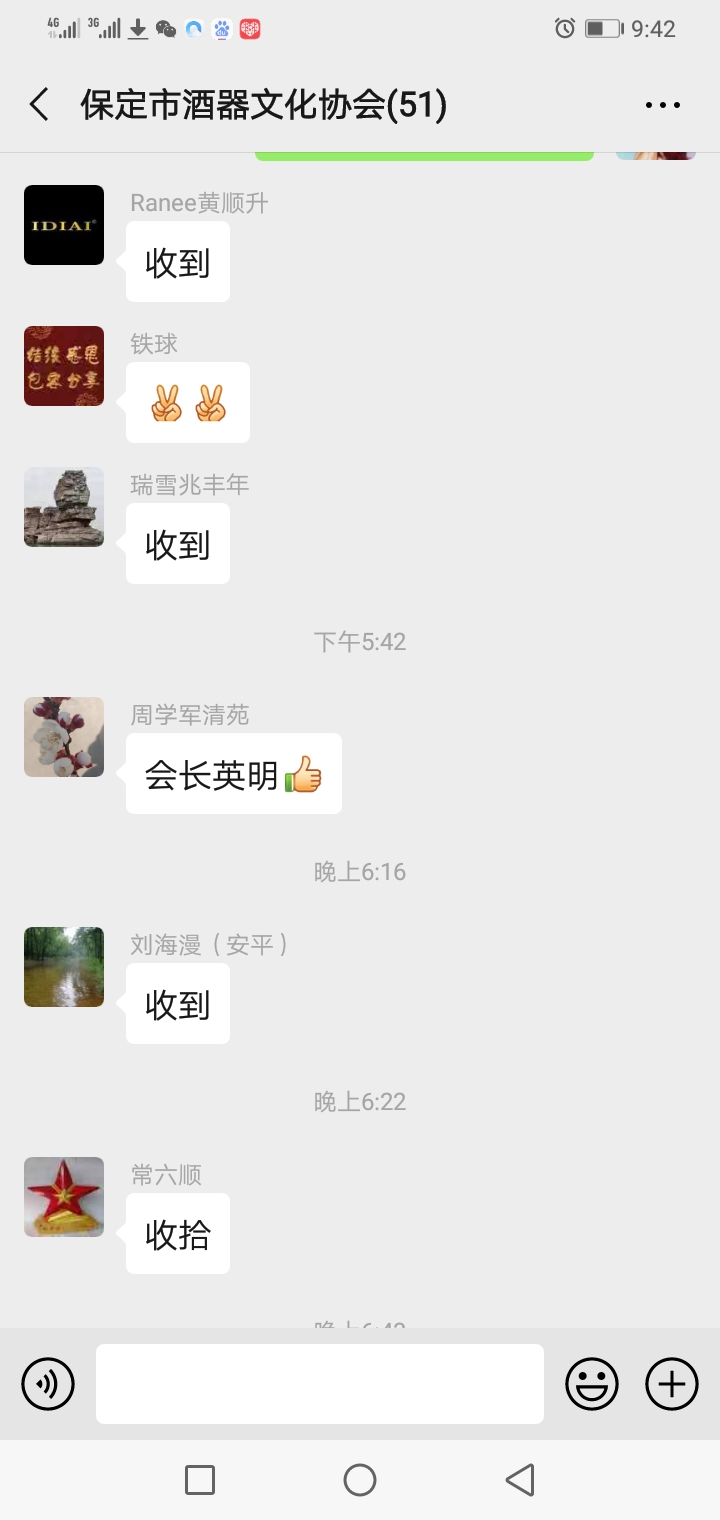Open 常六顺's profile avatar
This screenshot has height=1520, width=720.
(64, 1197)
